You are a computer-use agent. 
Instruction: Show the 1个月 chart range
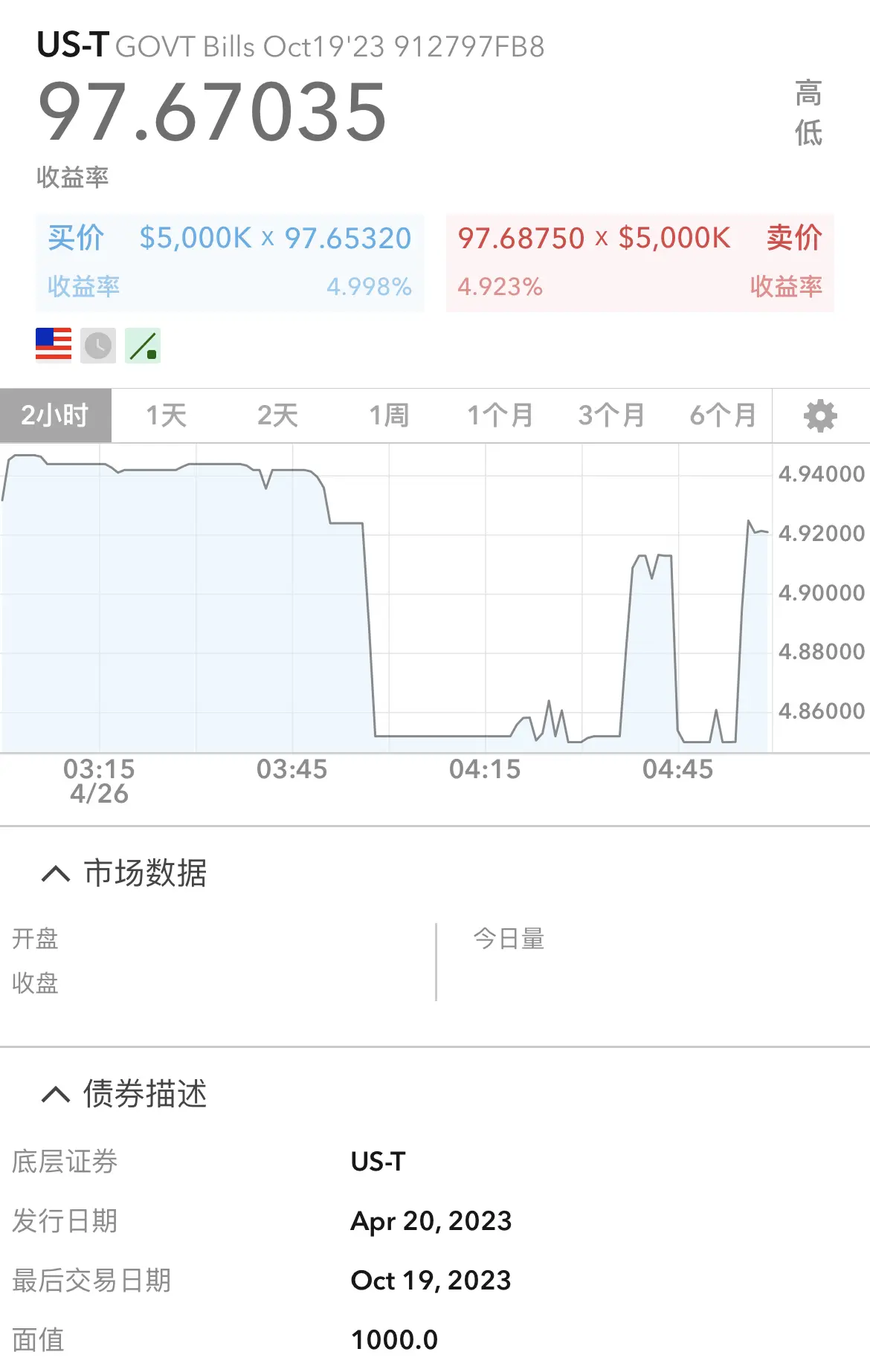500,415
